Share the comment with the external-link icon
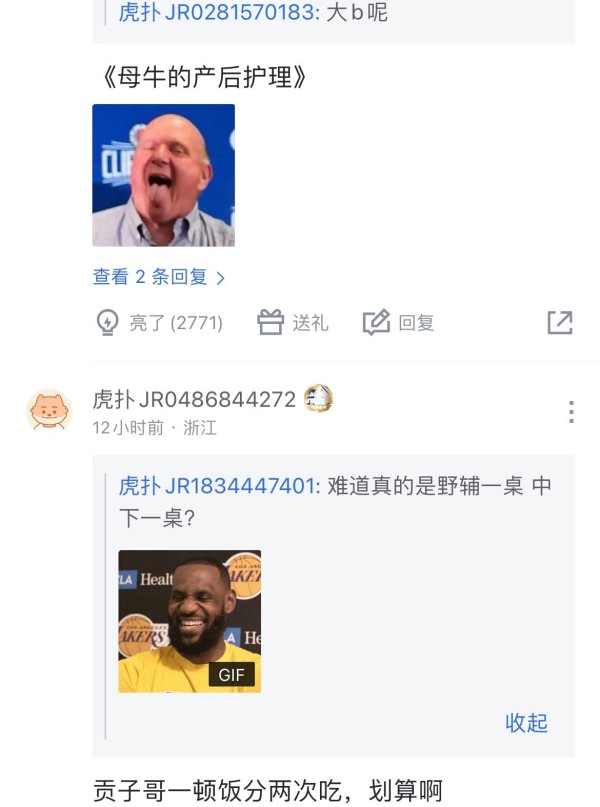 click(x=560, y=322)
